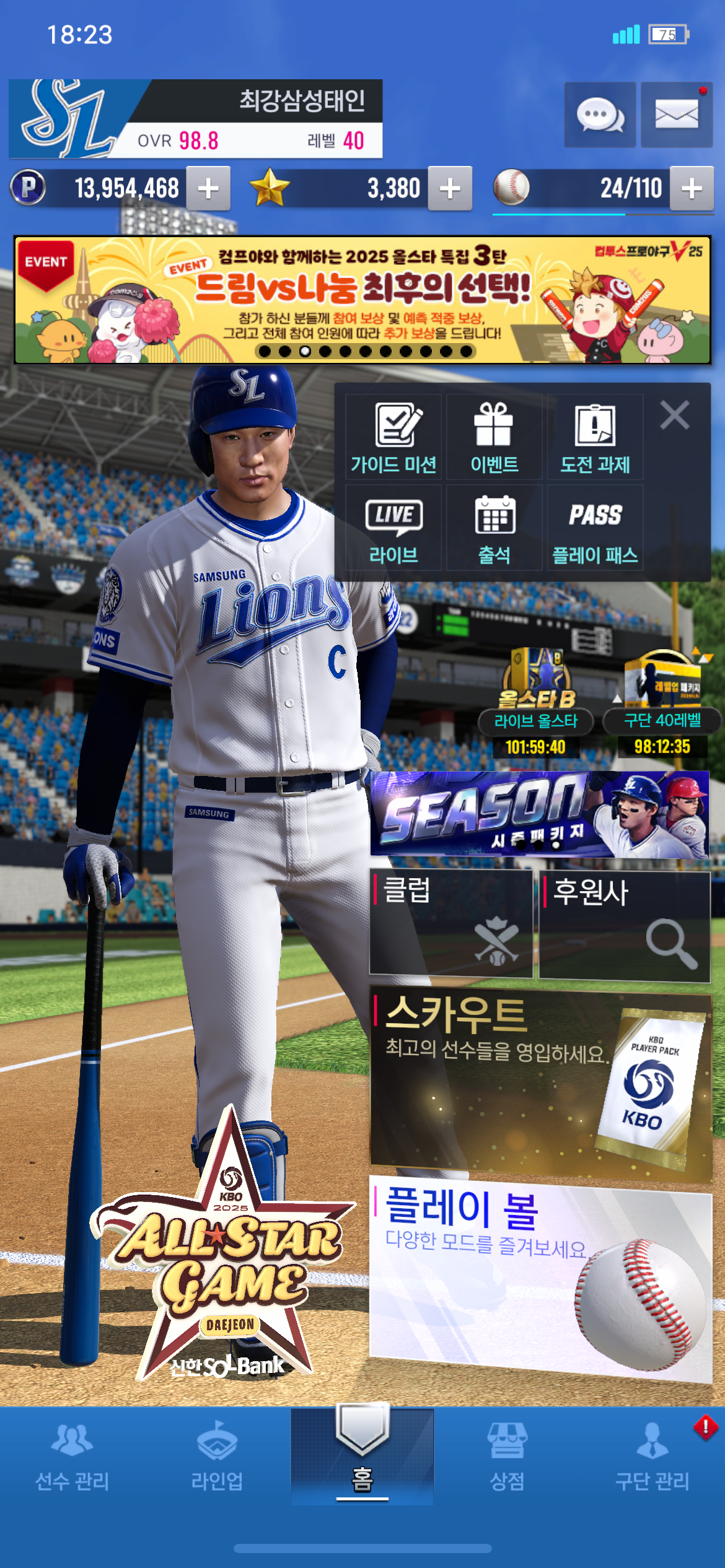This screenshot has height=1568, width=725.
Task: Open the mailbox envelope icon
Action: (x=677, y=115)
